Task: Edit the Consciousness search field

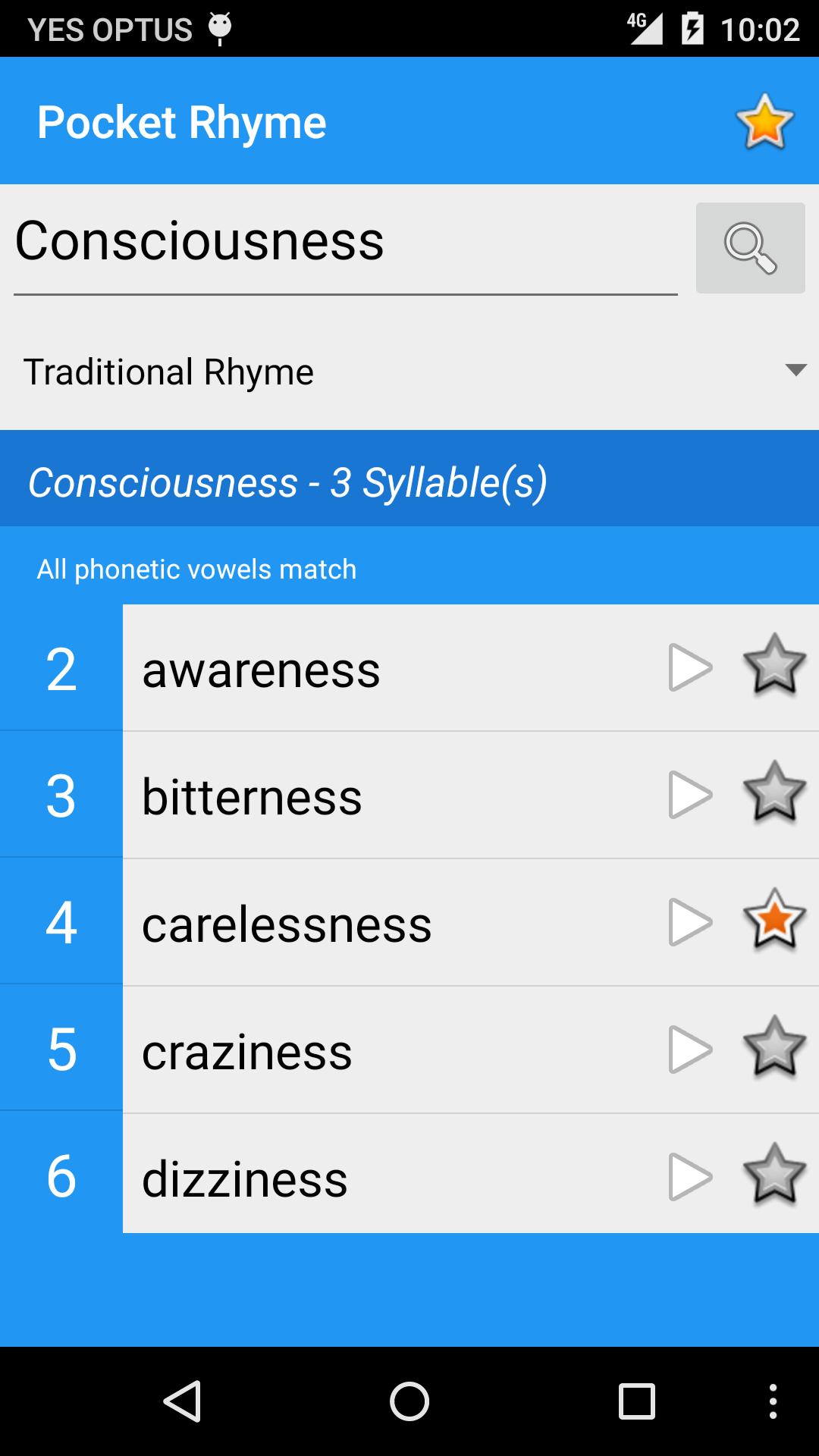Action: point(345,243)
